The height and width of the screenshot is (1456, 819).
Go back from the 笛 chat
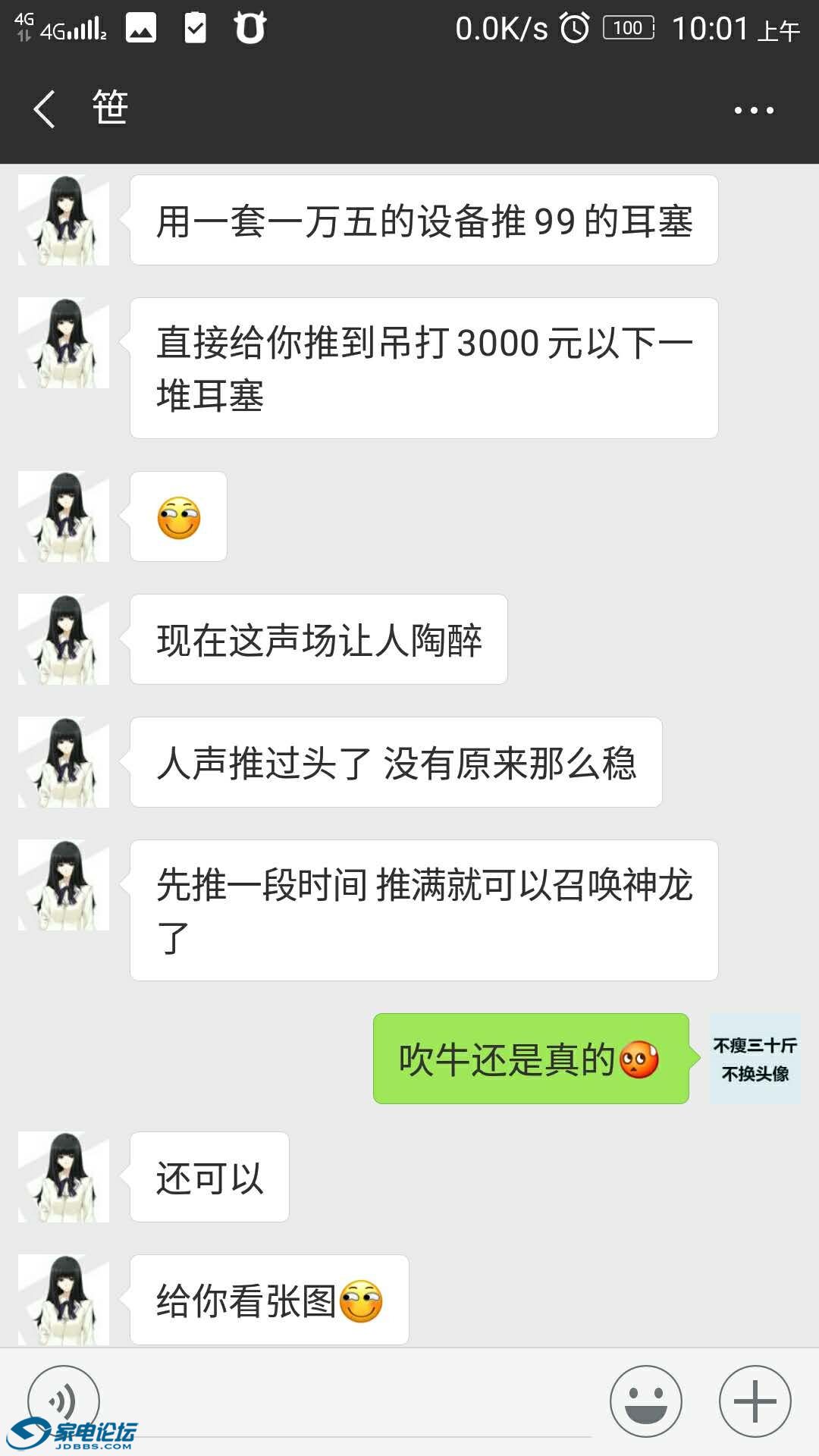click(x=45, y=109)
